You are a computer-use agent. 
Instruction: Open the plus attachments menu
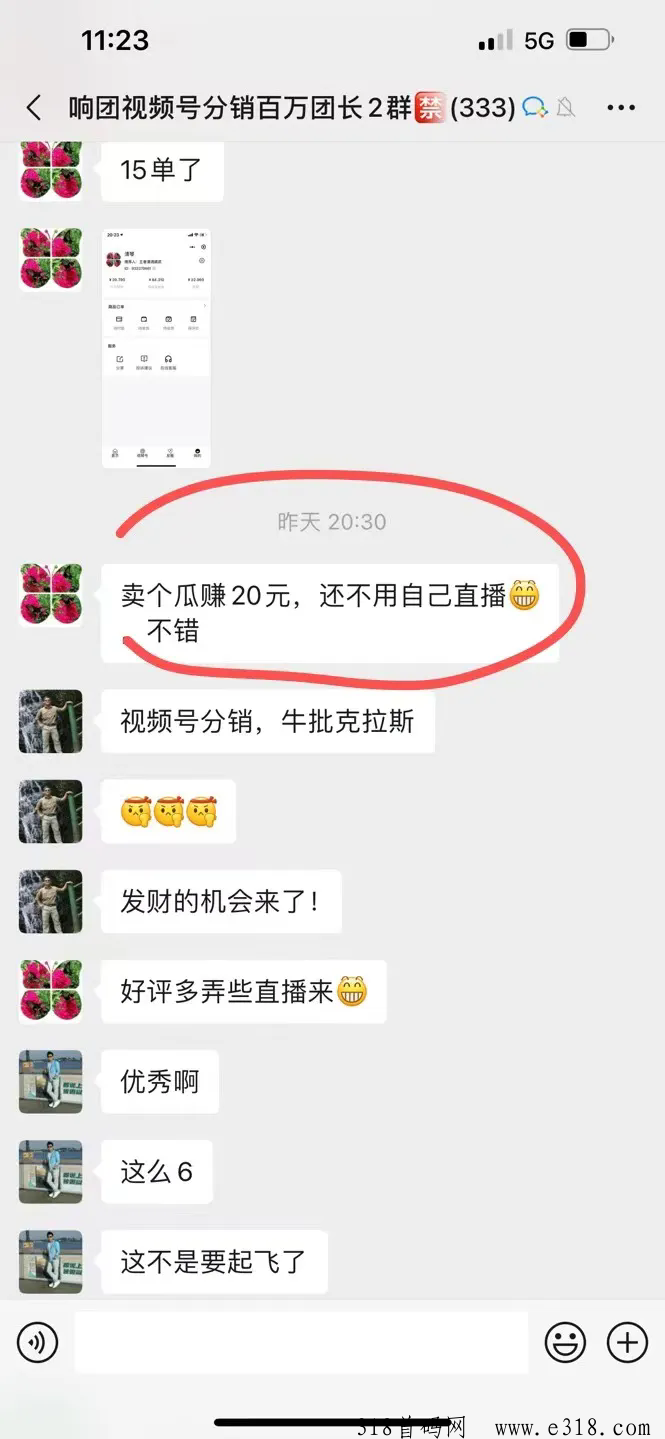point(628,1342)
